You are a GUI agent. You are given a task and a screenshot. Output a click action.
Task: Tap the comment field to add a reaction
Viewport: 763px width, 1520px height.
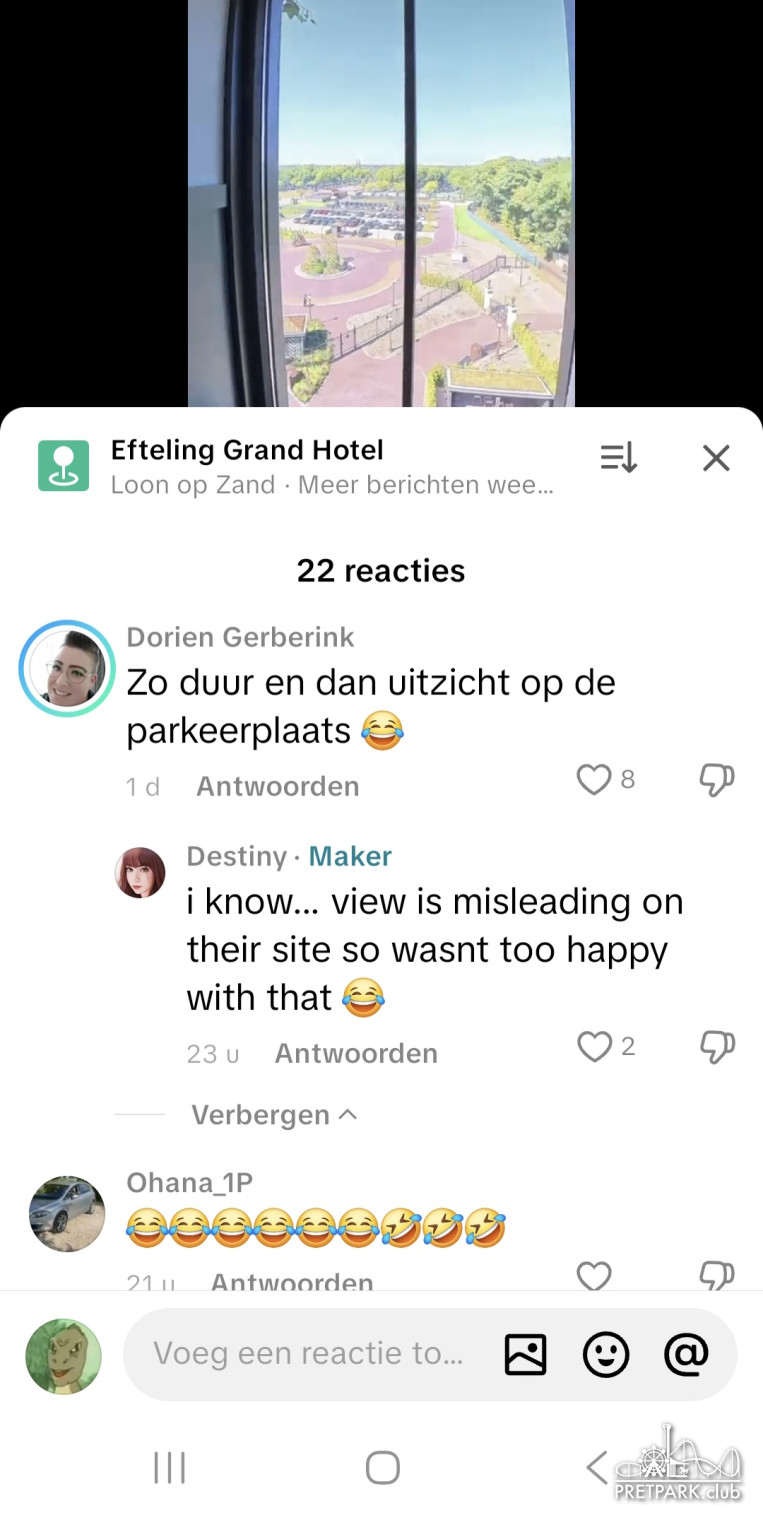point(308,1354)
